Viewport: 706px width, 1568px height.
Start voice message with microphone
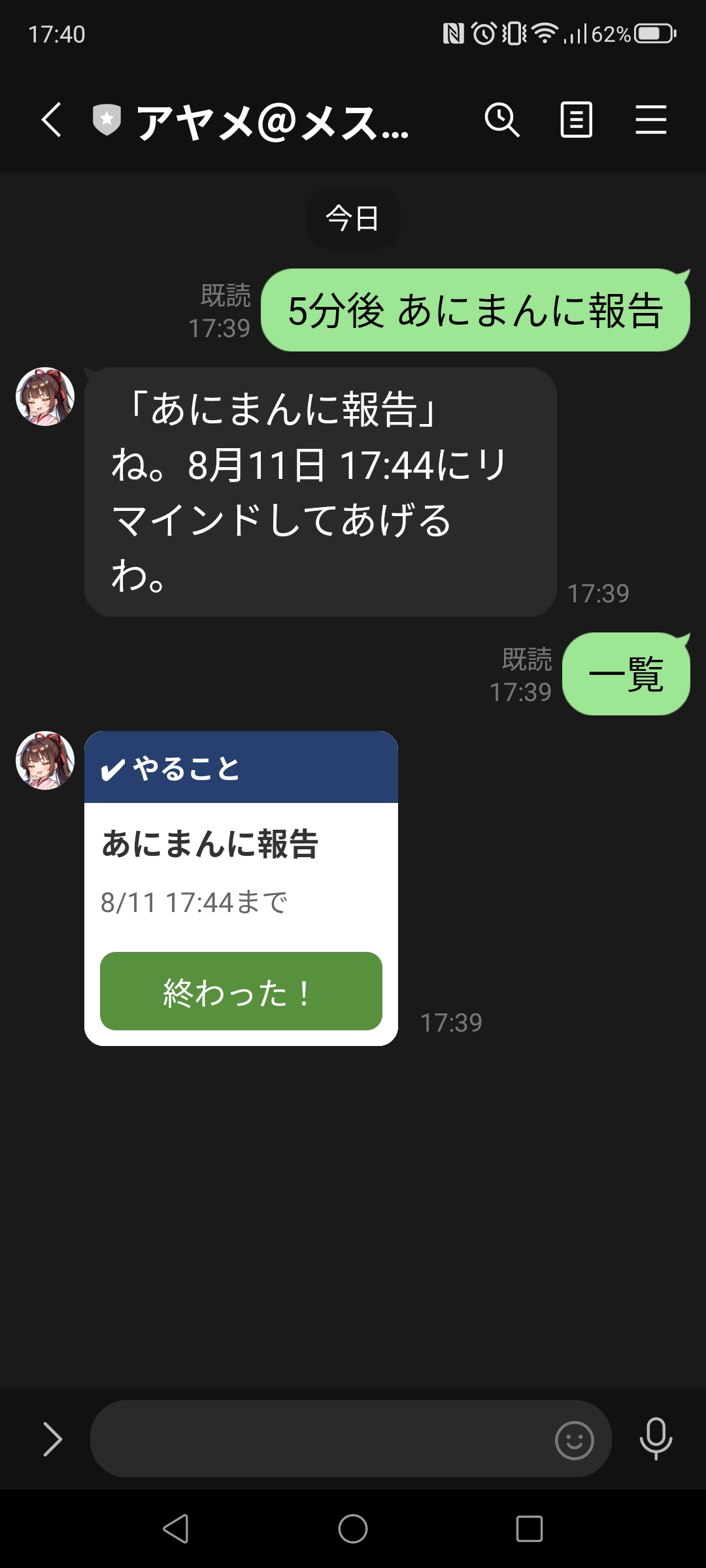(656, 1439)
